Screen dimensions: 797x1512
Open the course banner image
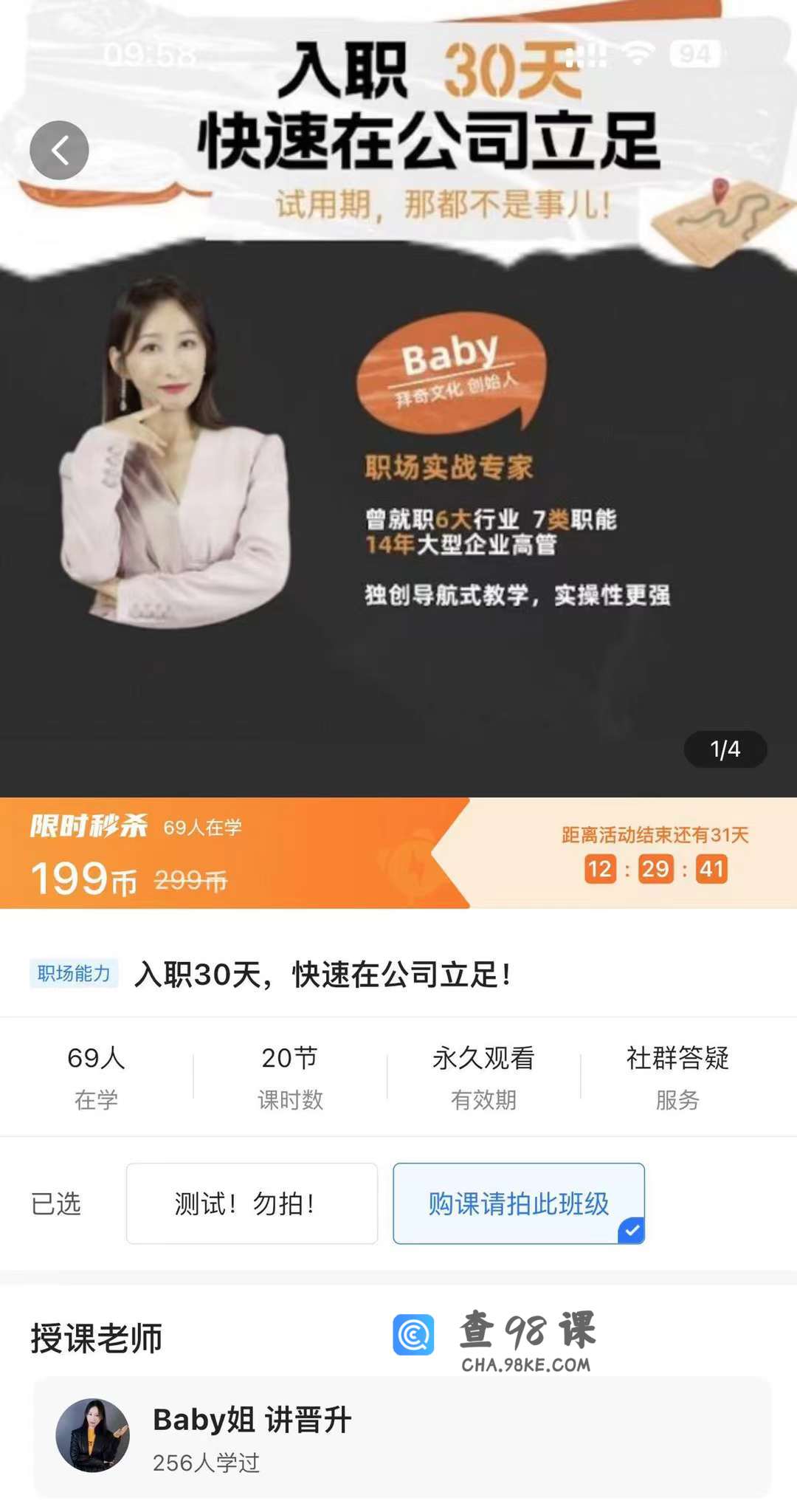[398, 399]
